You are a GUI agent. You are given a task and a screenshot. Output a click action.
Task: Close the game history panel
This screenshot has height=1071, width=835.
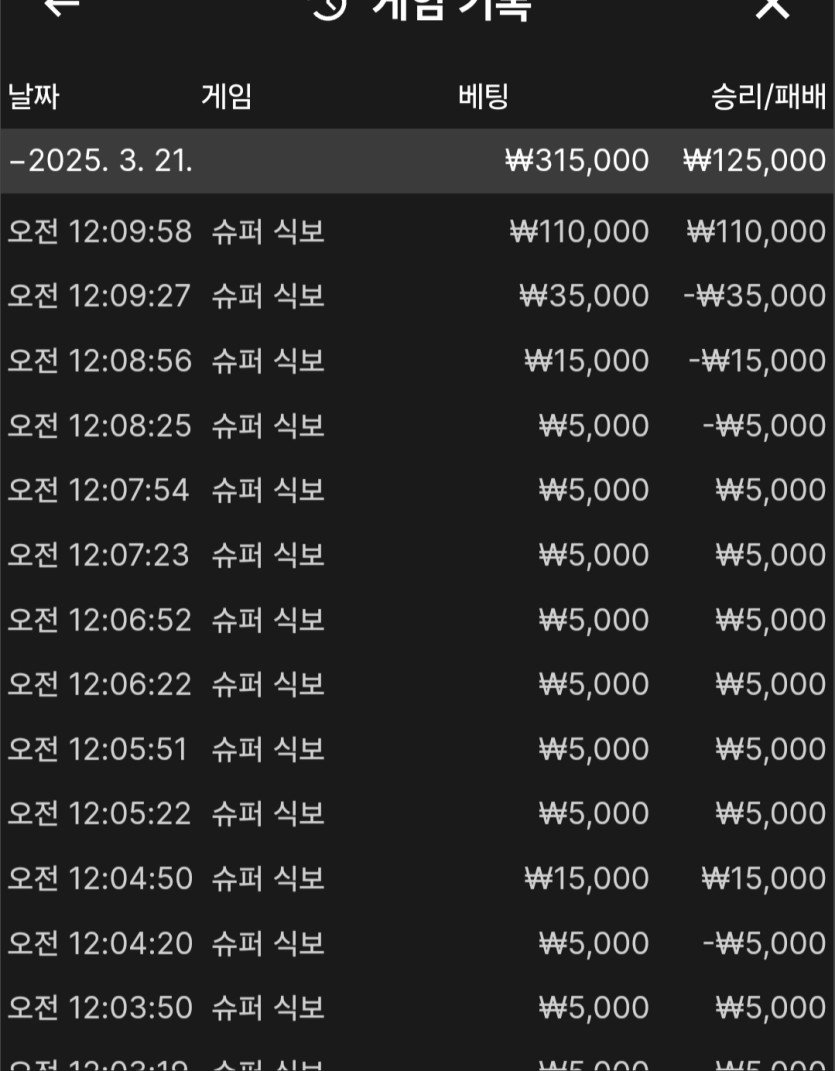772,6
